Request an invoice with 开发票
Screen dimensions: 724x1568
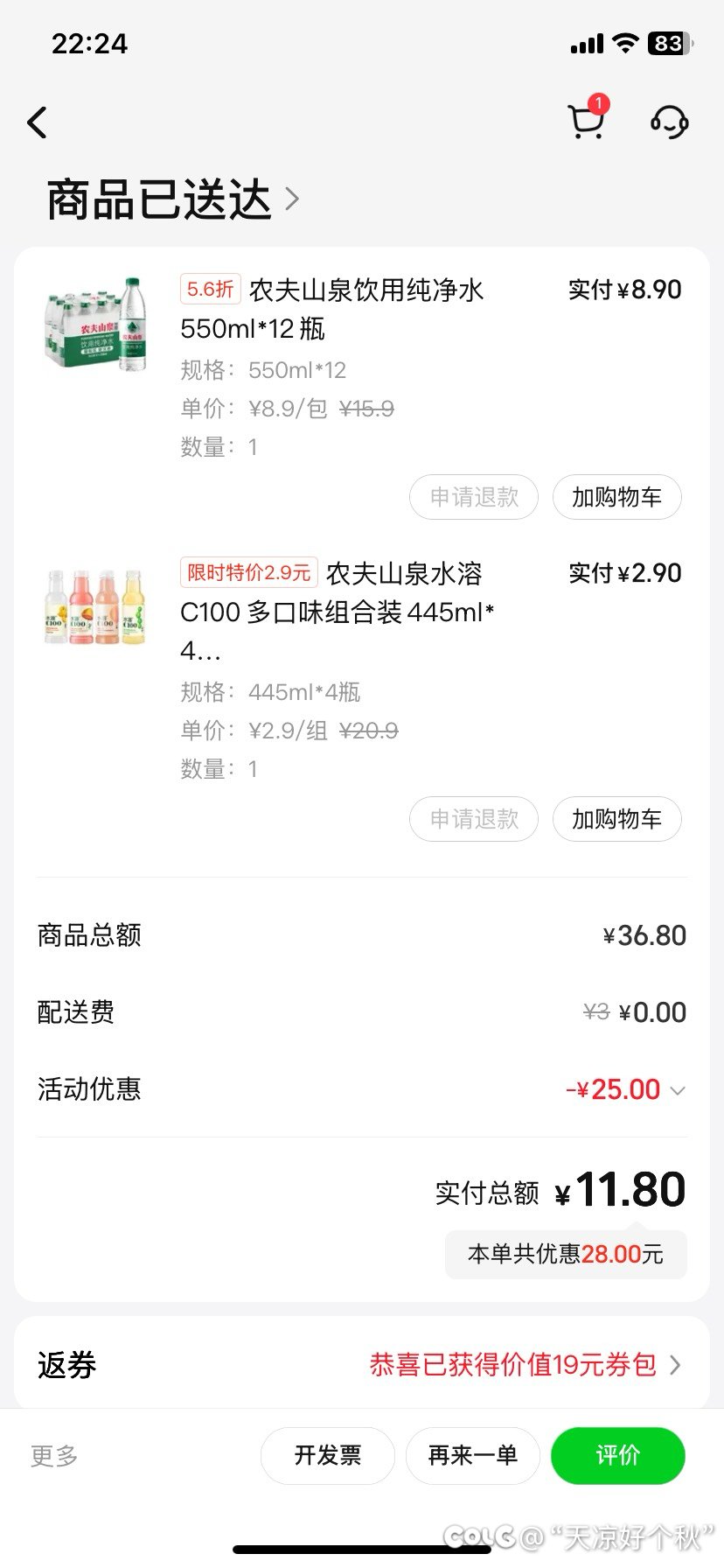click(328, 1456)
